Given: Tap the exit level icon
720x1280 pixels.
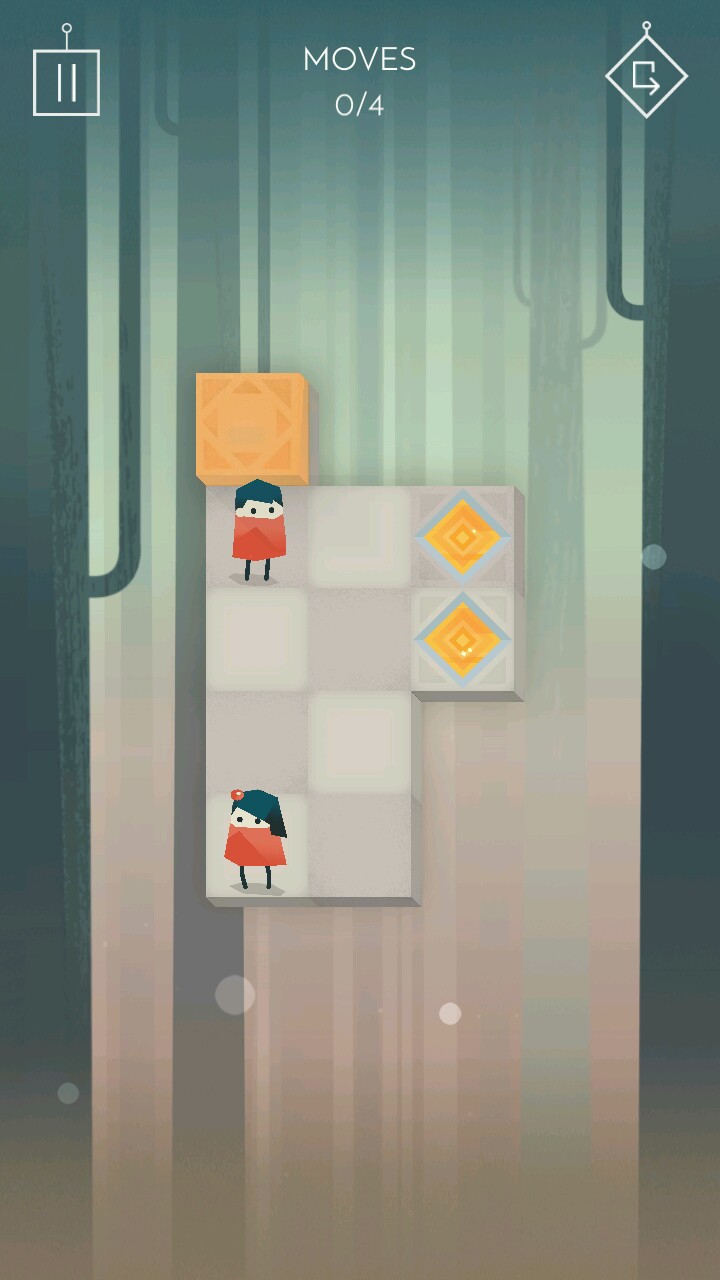Looking at the screenshot, I should point(646,77).
